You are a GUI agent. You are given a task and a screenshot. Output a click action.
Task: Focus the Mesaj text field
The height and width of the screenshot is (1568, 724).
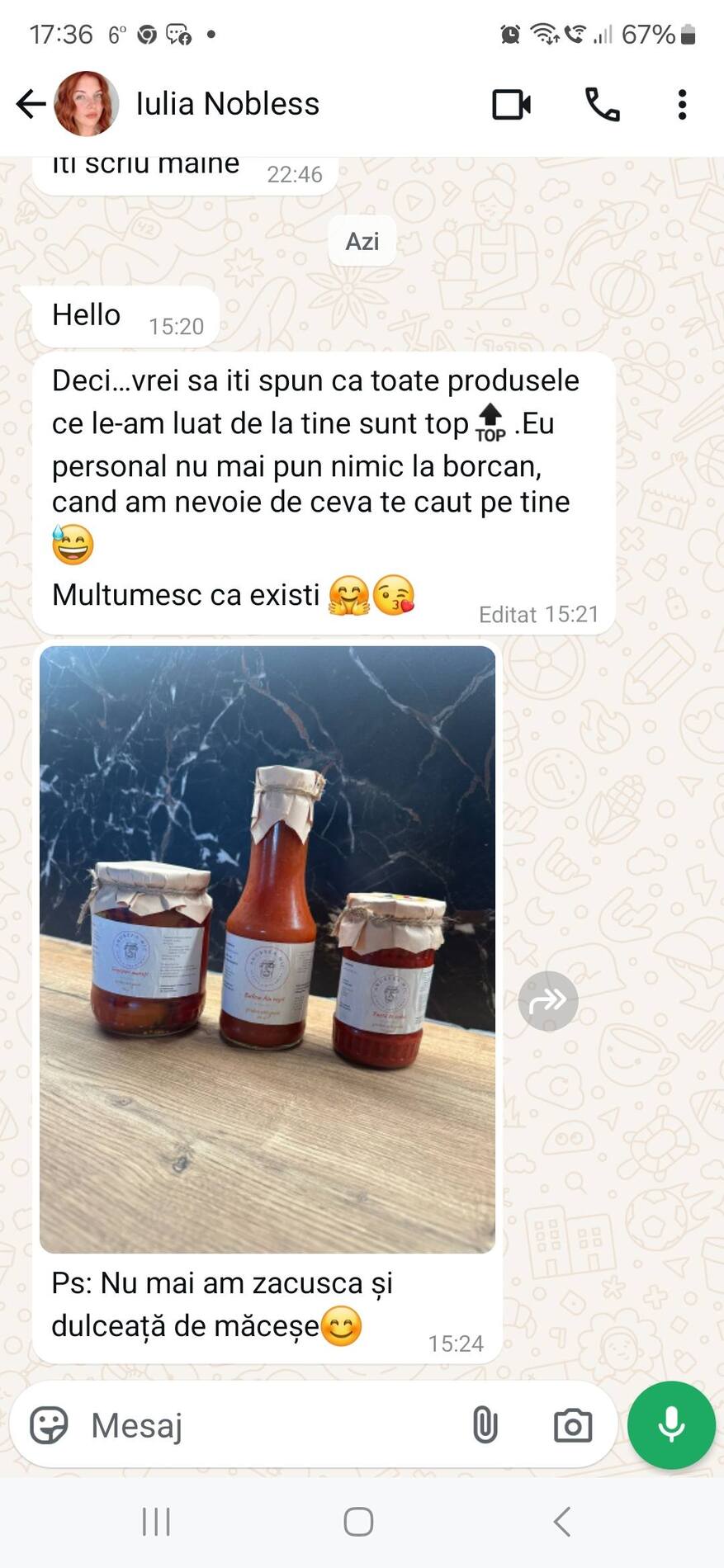(264, 1425)
